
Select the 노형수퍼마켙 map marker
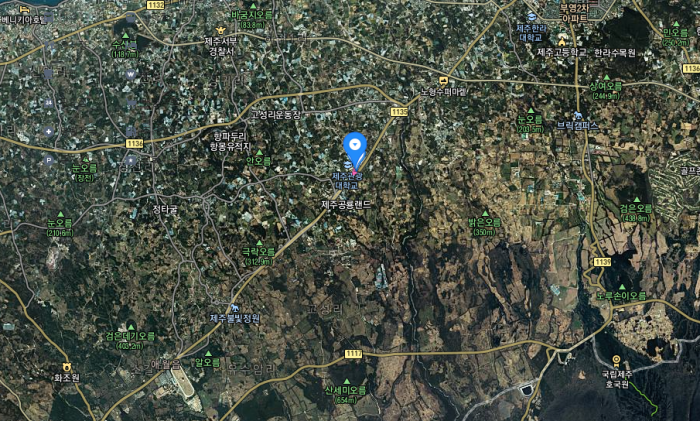coord(442,80)
